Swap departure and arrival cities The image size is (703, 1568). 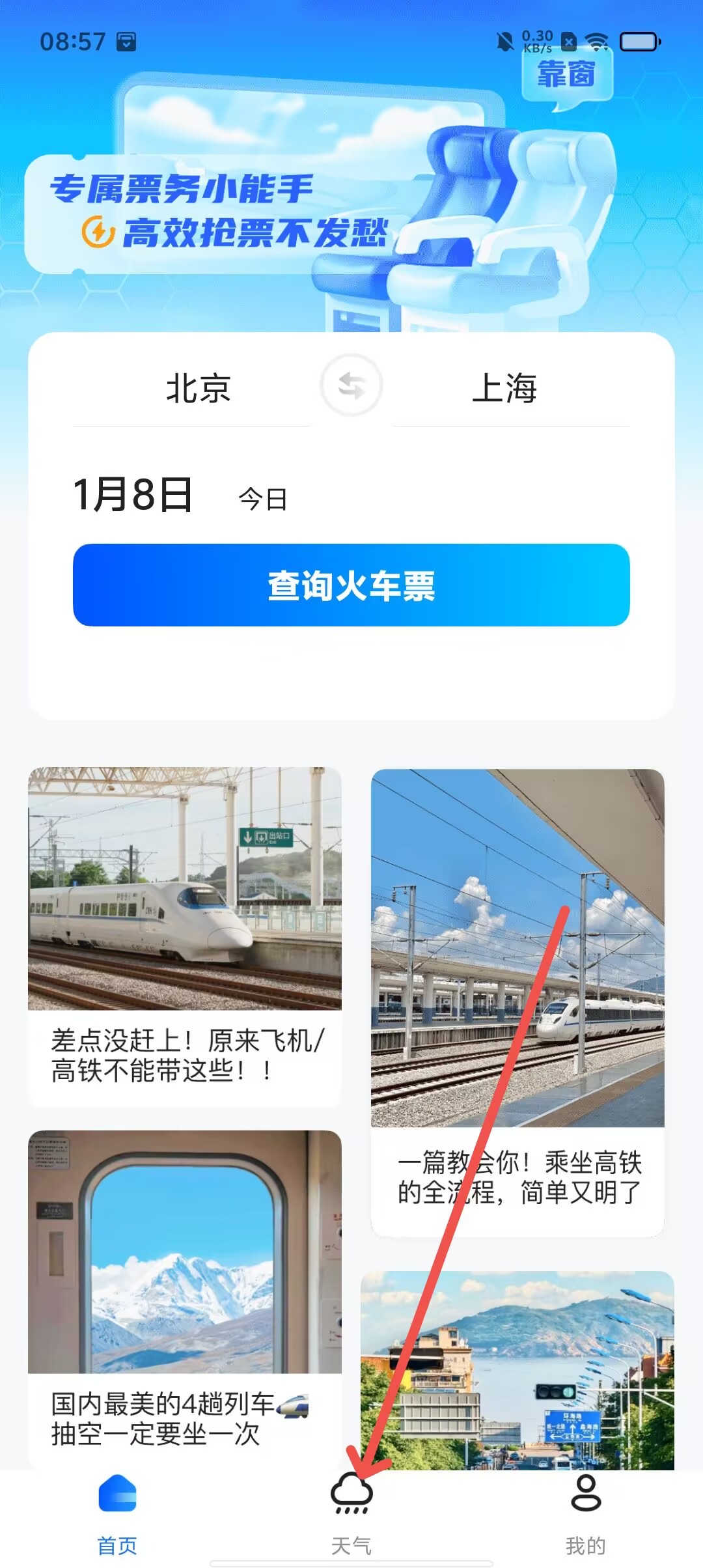click(x=351, y=385)
